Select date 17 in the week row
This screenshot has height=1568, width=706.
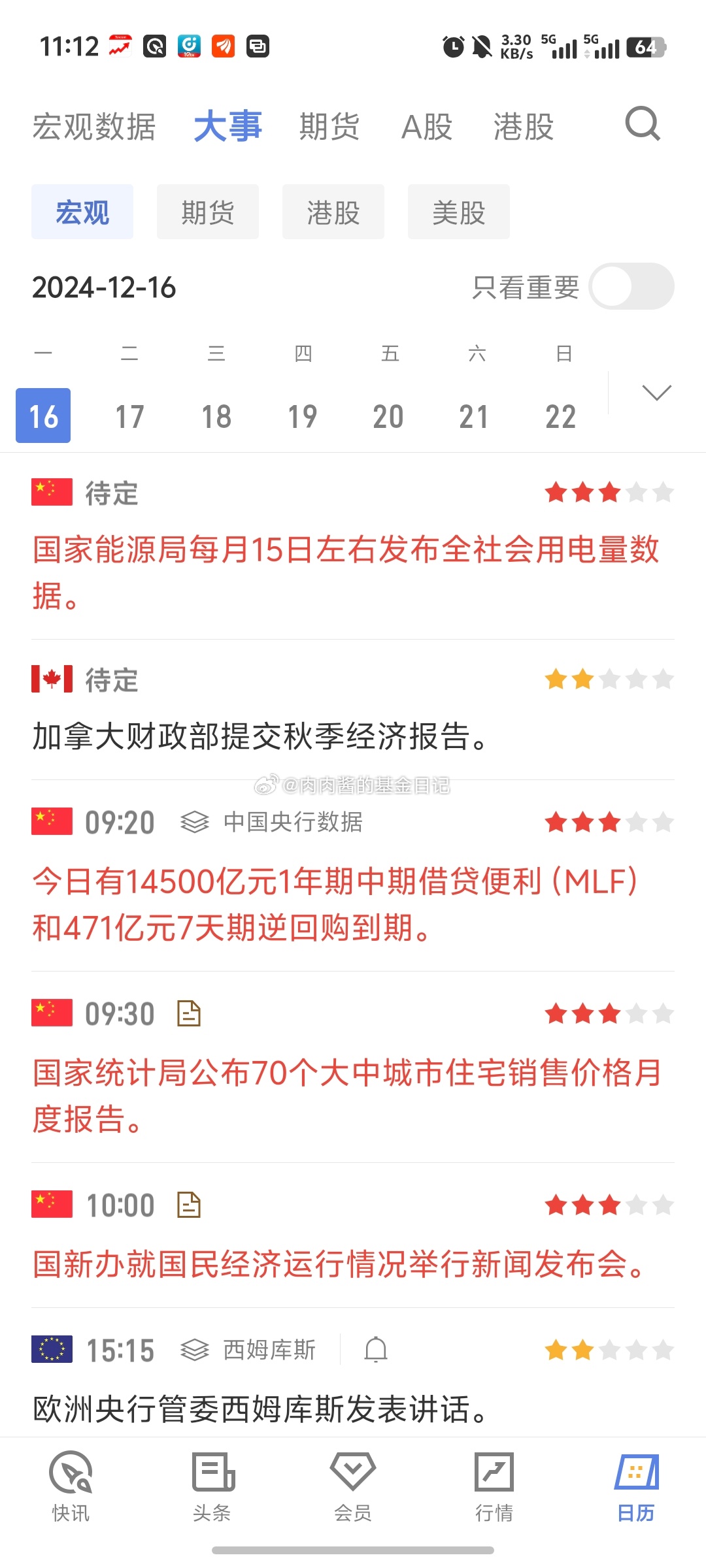tap(129, 416)
